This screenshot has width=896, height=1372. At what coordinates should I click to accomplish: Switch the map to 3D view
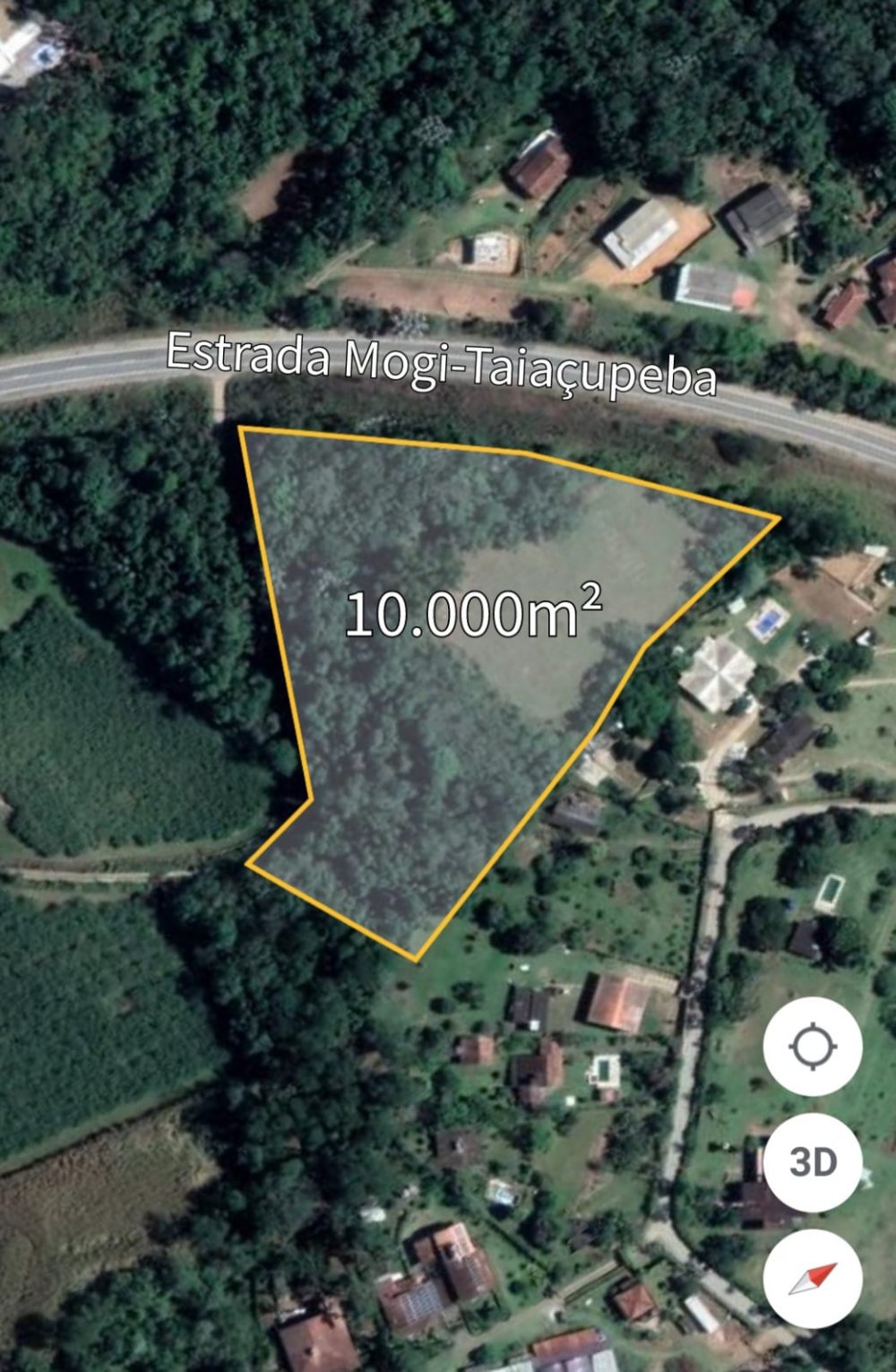coord(813,1161)
